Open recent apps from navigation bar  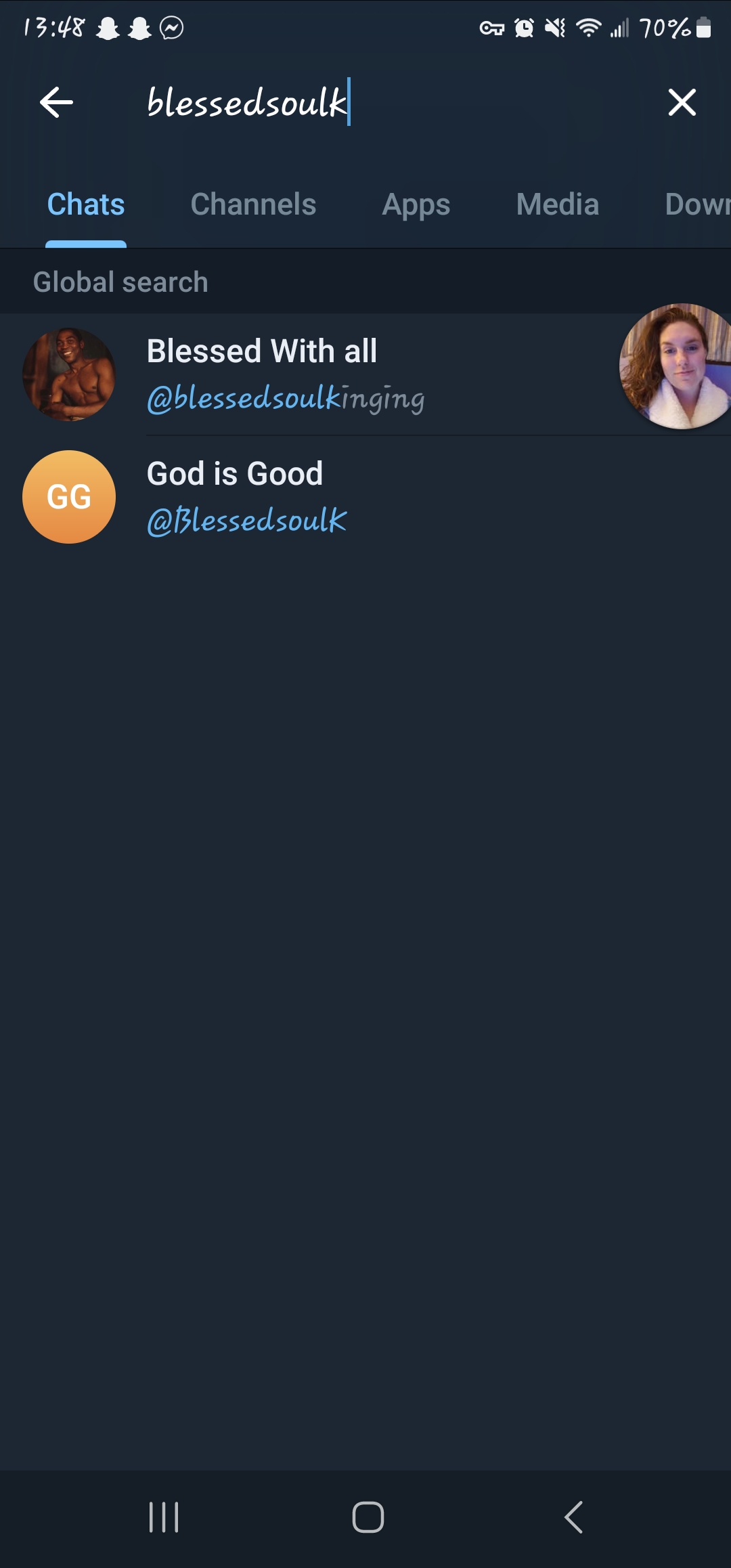click(164, 1517)
